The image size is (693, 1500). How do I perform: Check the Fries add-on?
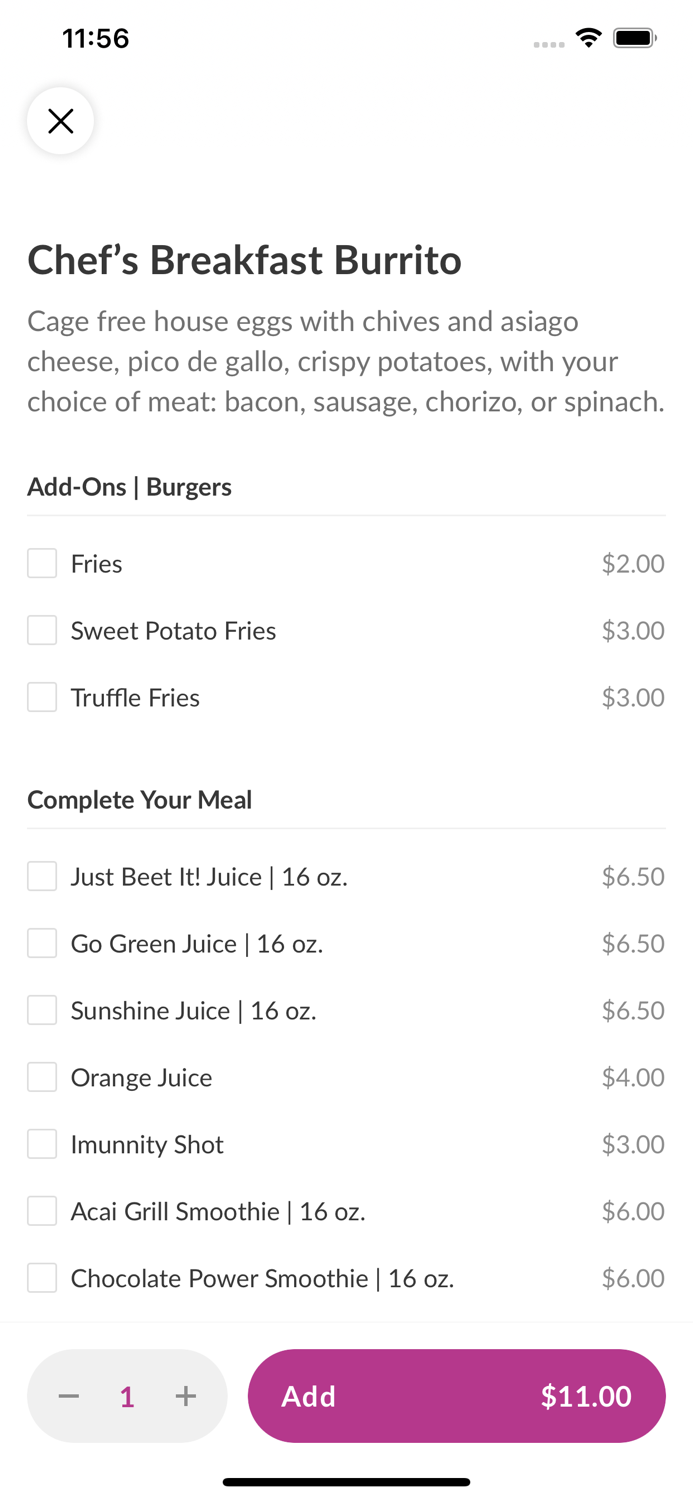[x=42, y=563]
